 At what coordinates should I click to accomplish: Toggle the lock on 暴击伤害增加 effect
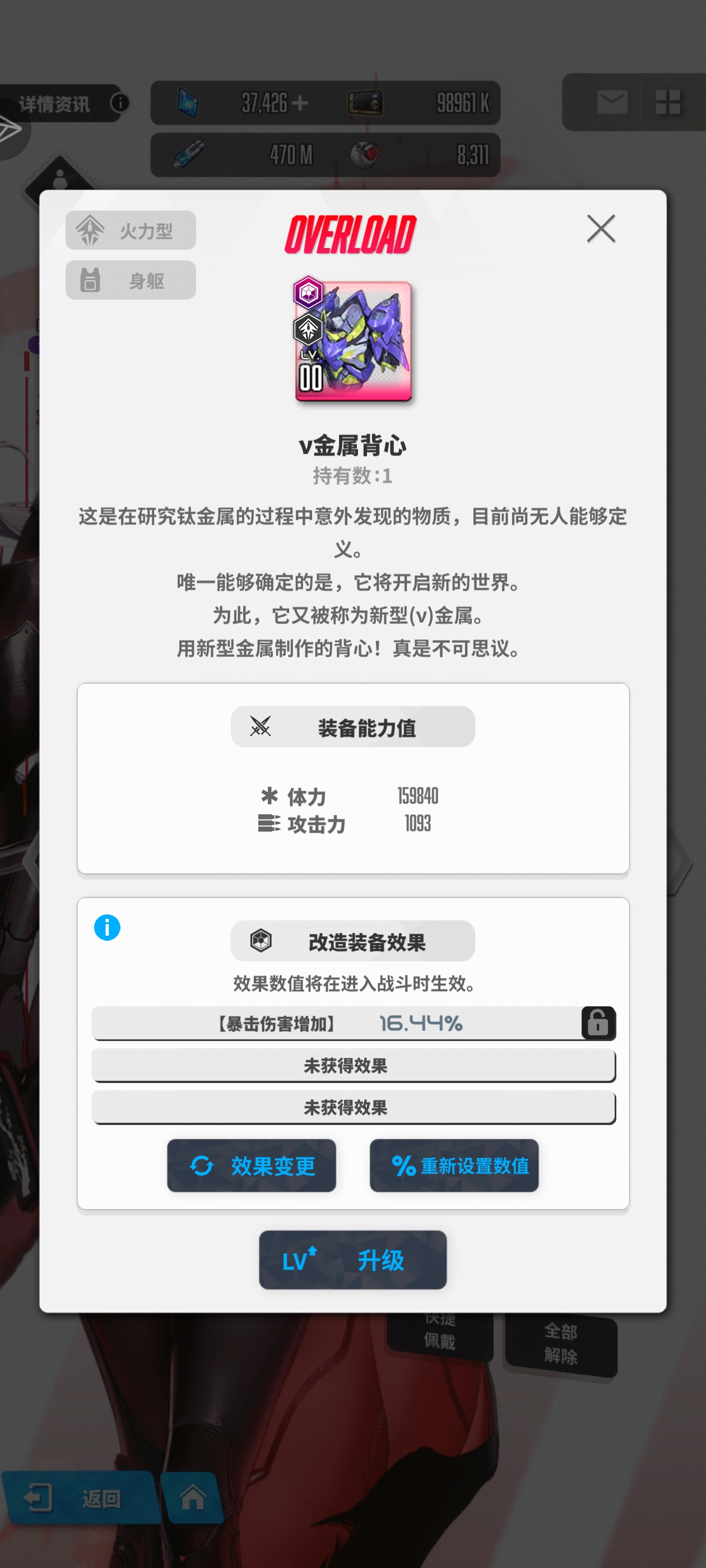[597, 1023]
